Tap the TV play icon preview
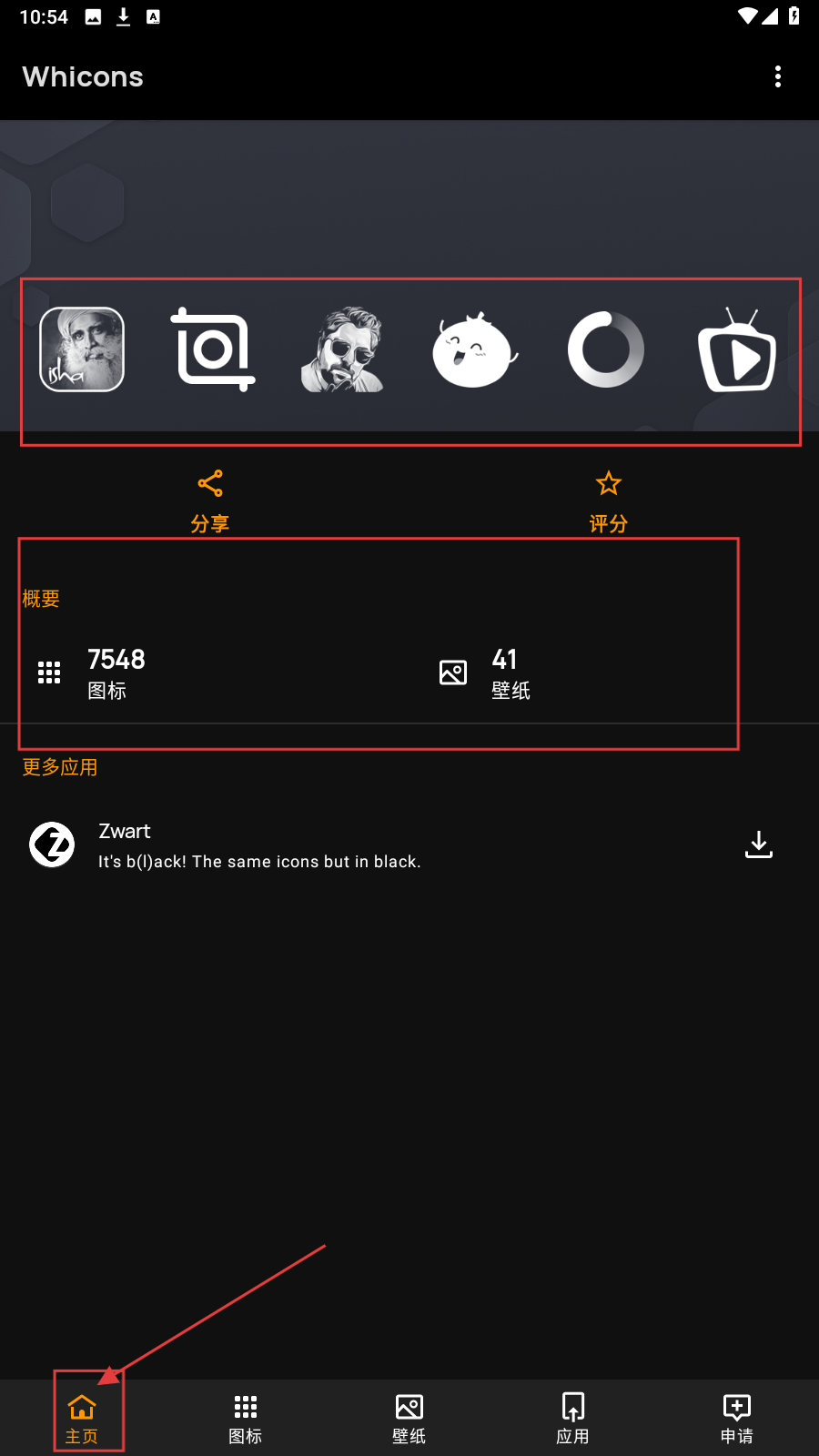819x1456 pixels. point(737,351)
